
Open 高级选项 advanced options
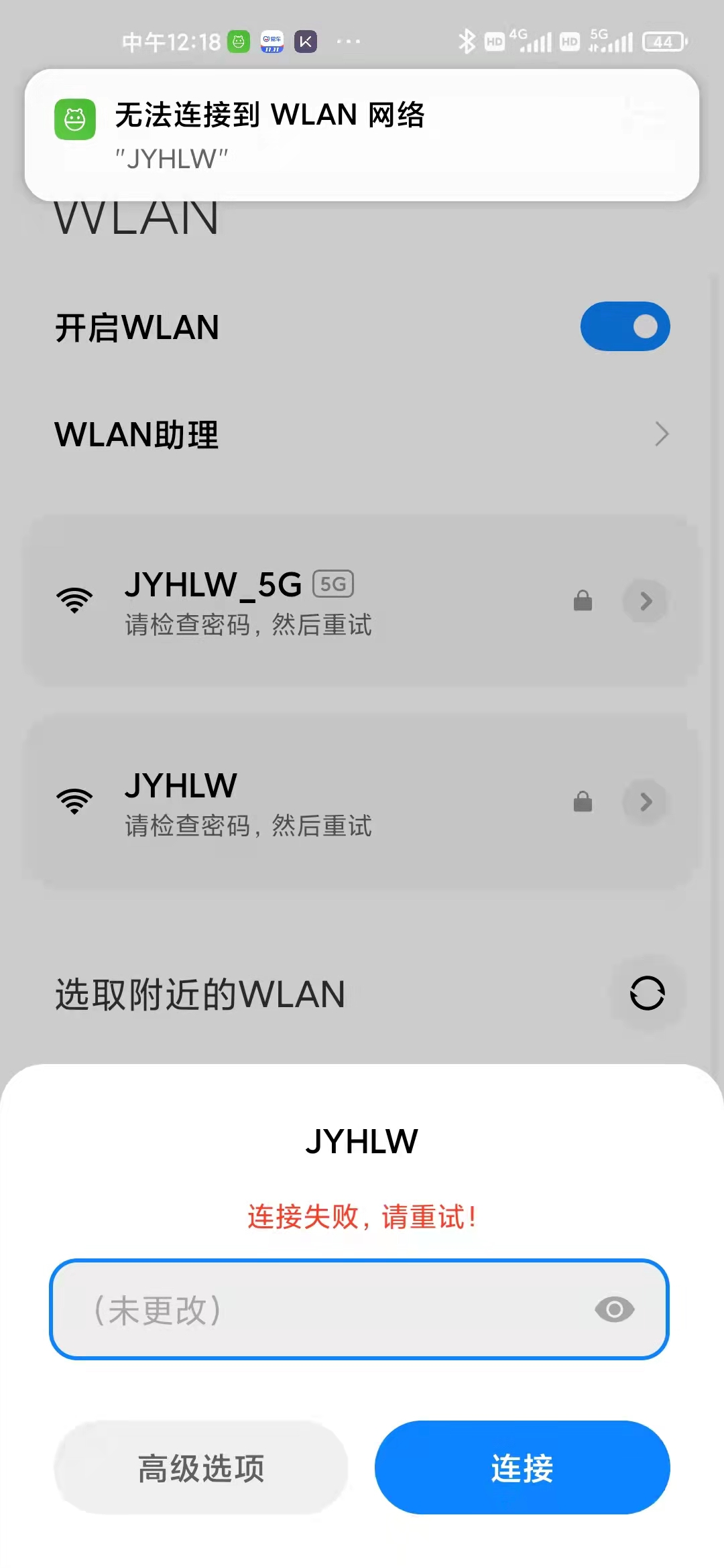pos(201,1467)
